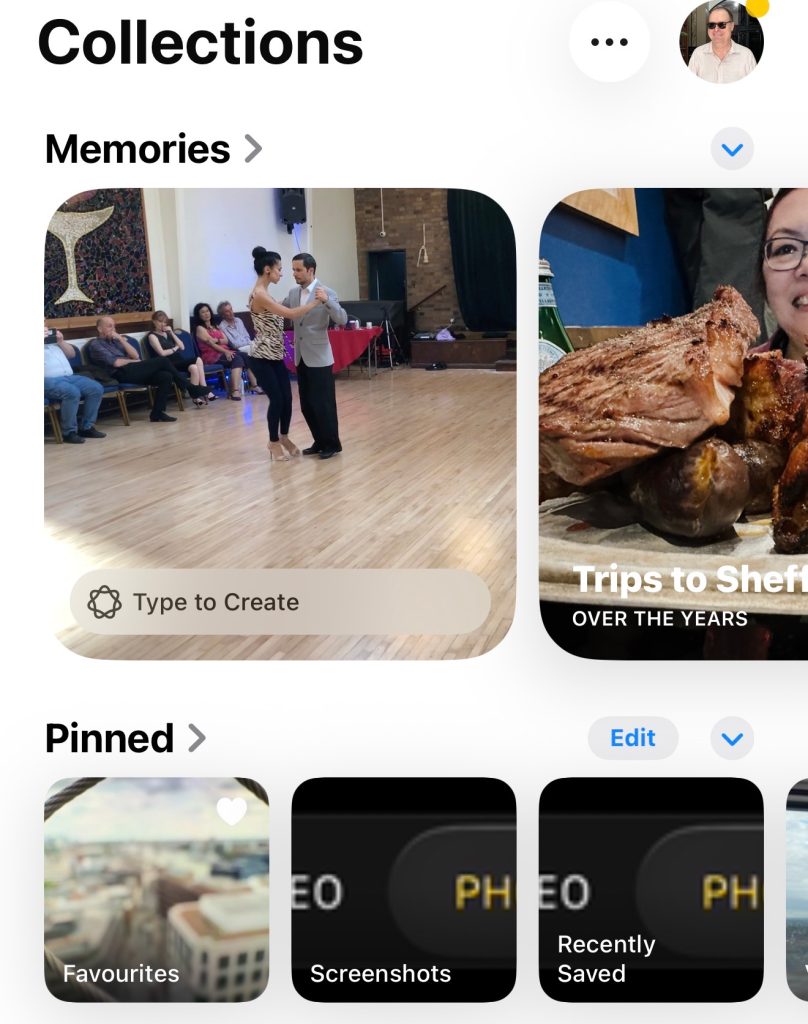Open the three-dot more options menu
The image size is (808, 1024).
(609, 42)
